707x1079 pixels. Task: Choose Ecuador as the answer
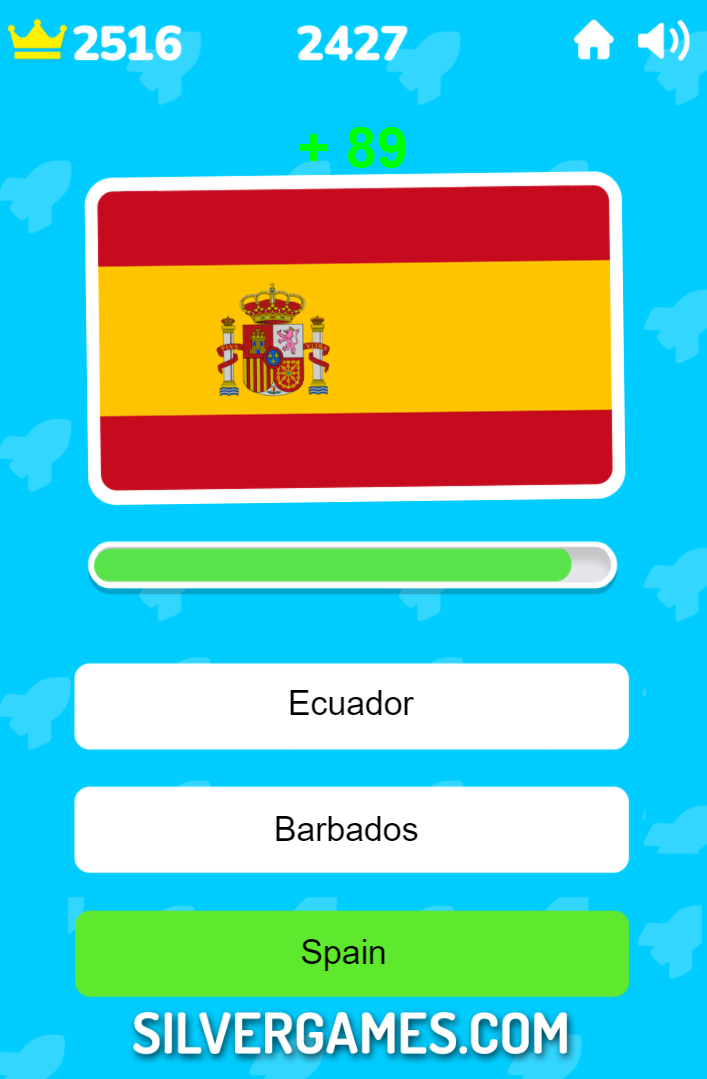pos(351,705)
